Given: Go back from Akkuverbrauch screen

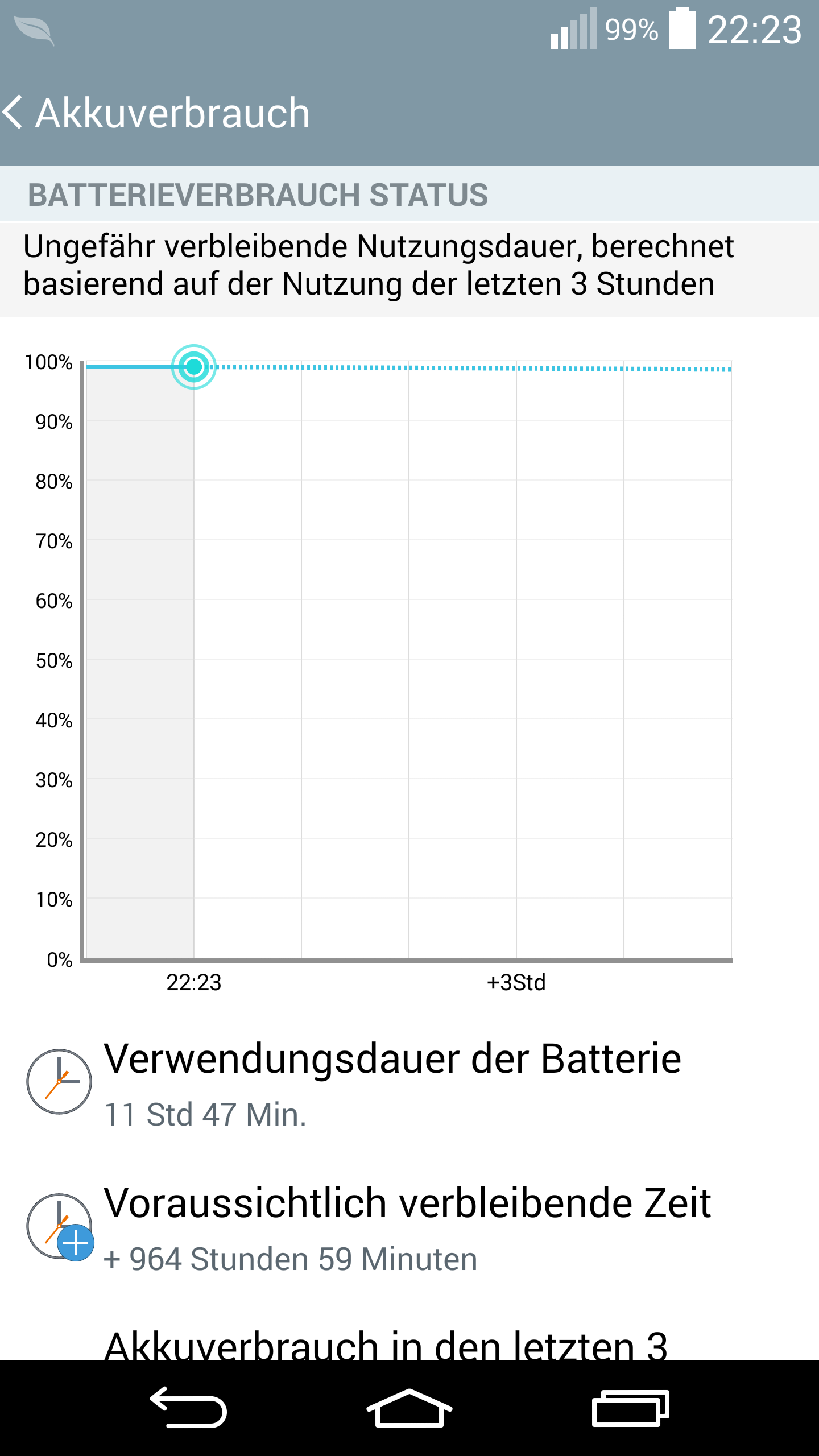Looking at the screenshot, I should tap(14, 113).
